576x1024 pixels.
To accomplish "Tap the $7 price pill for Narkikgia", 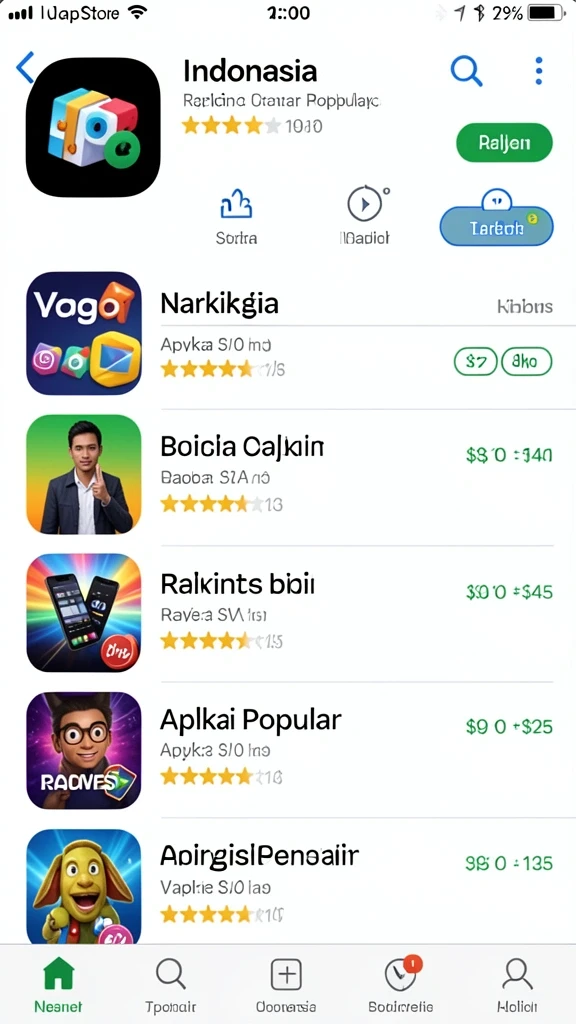I will [475, 361].
